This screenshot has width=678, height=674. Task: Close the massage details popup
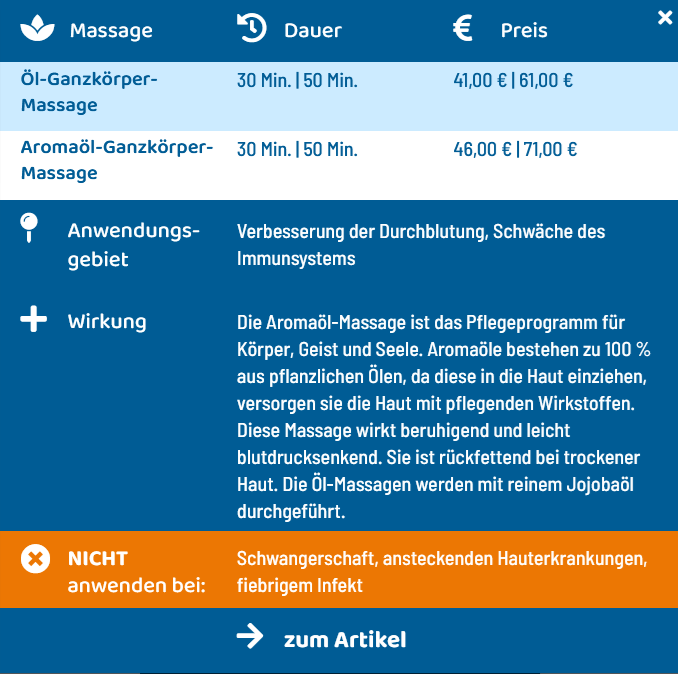pos(665,18)
